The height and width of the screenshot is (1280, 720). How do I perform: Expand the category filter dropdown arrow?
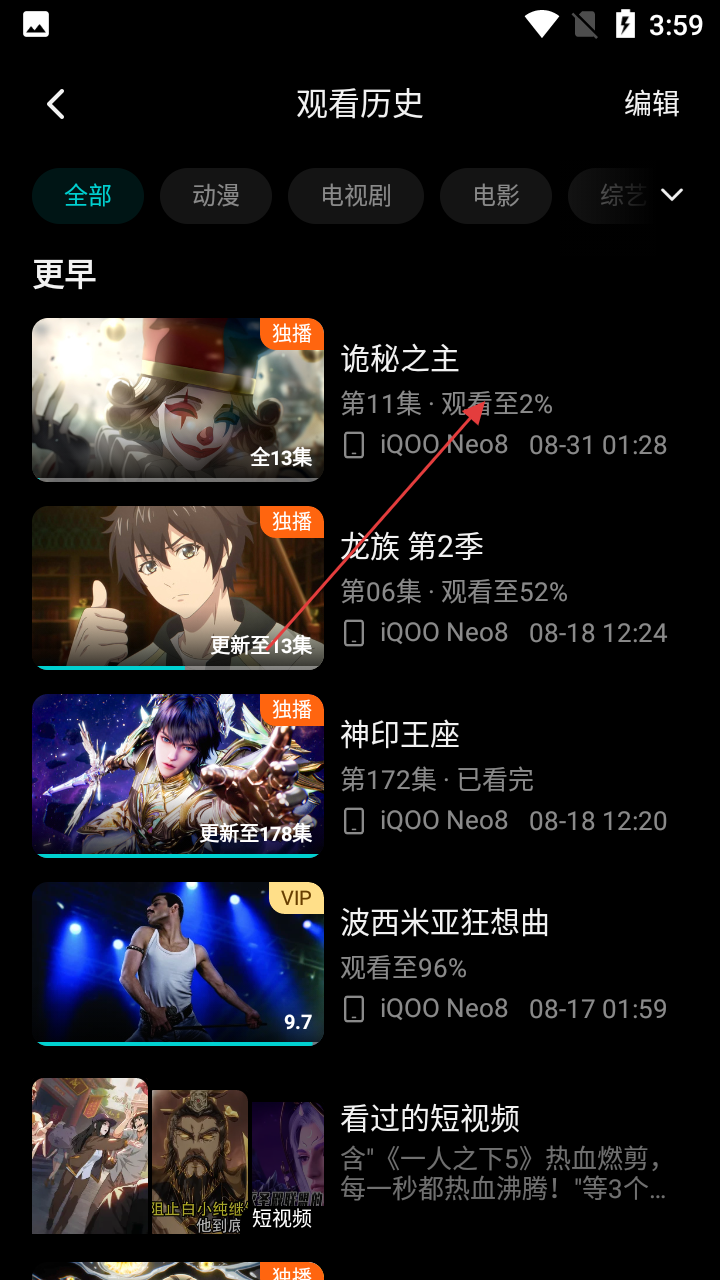[x=672, y=195]
